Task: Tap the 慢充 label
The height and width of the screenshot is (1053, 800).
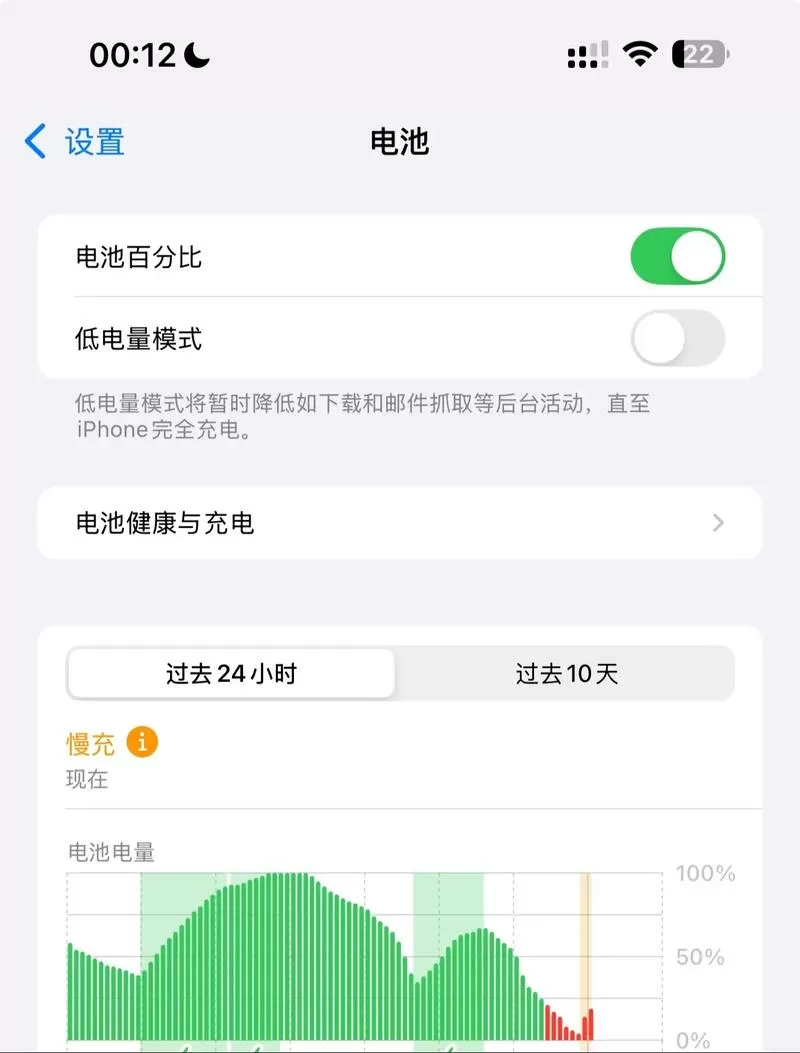Action: 91,744
